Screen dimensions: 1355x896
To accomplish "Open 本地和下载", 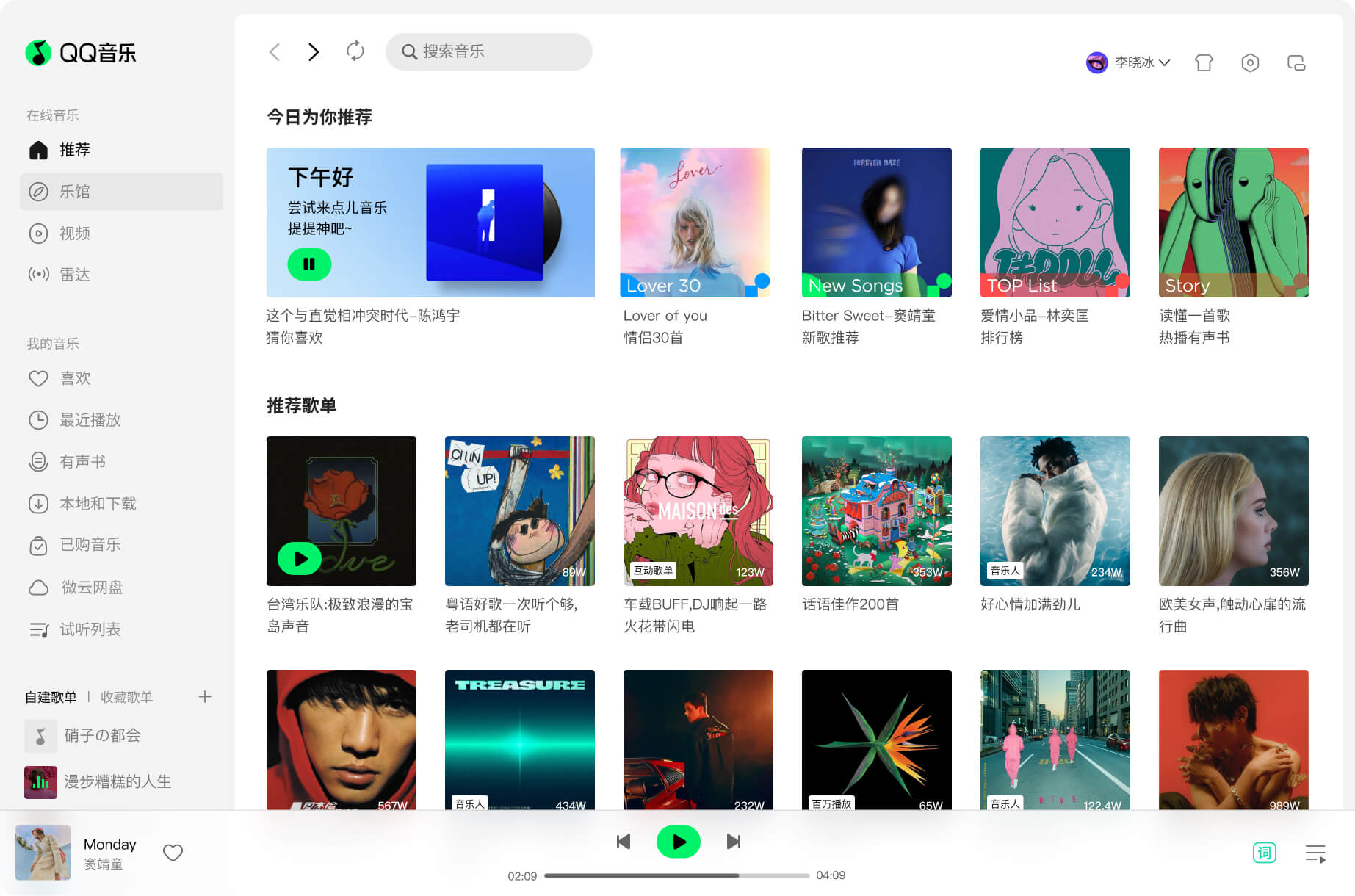I will [x=97, y=504].
